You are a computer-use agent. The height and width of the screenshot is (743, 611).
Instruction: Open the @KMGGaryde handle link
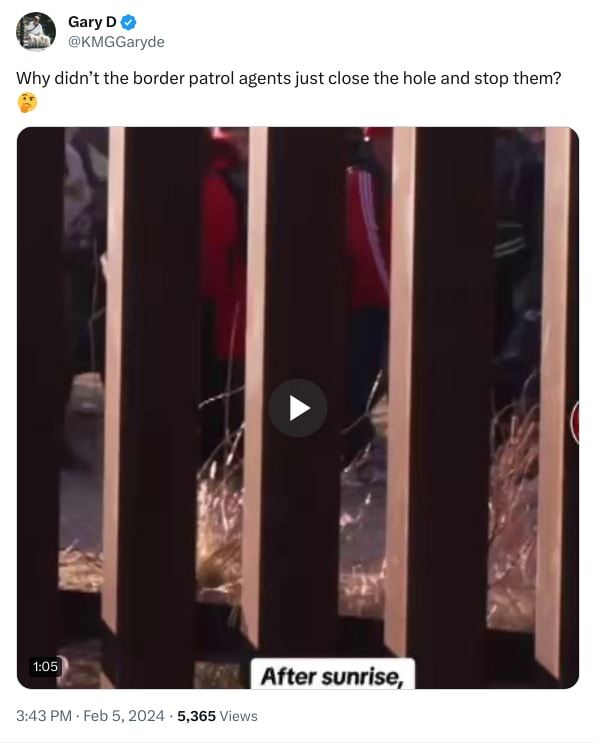pyautogui.click(x=116, y=42)
